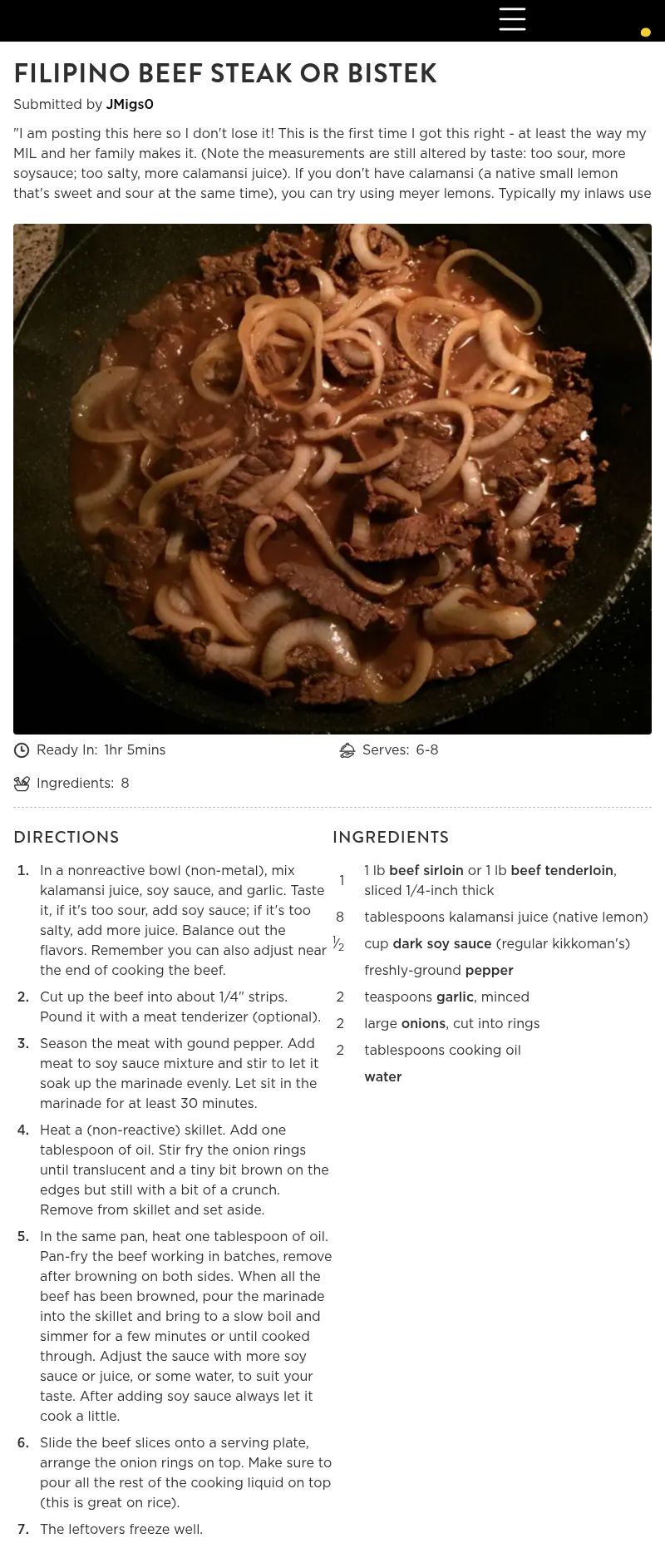Open the pepper ingredient link
665x1568 pixels.
coord(489,971)
